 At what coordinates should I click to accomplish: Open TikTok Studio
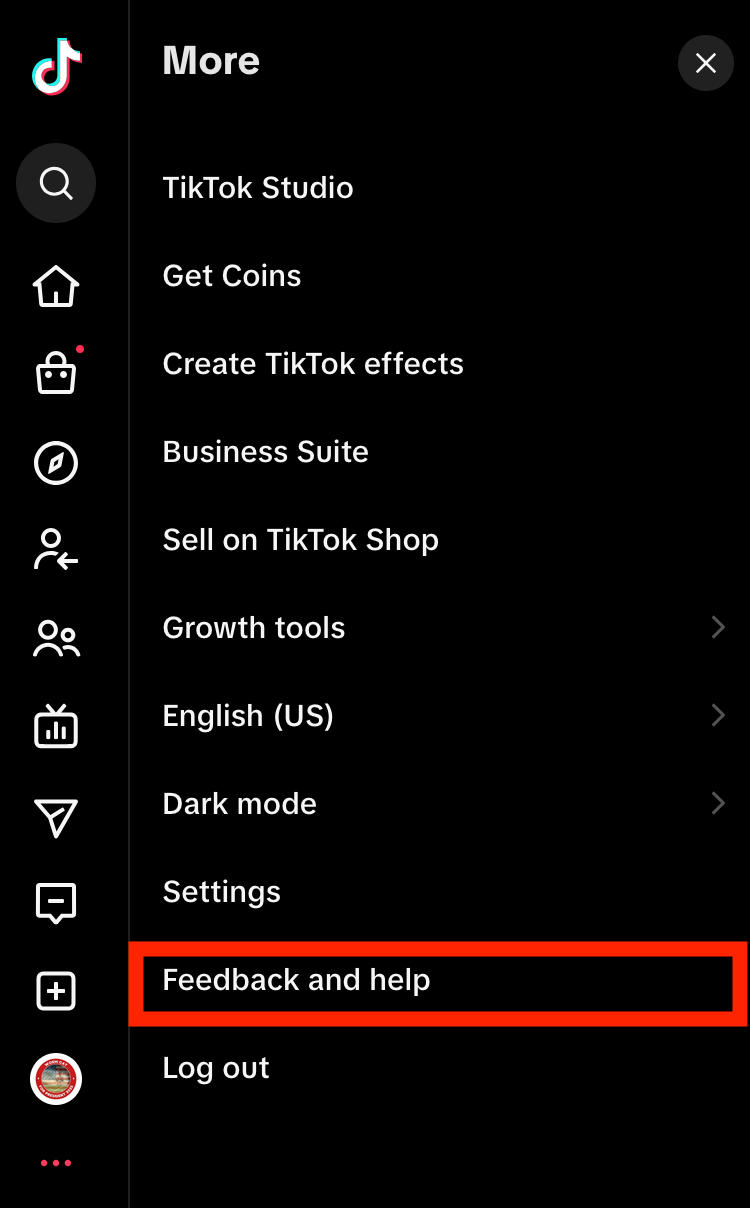click(258, 188)
